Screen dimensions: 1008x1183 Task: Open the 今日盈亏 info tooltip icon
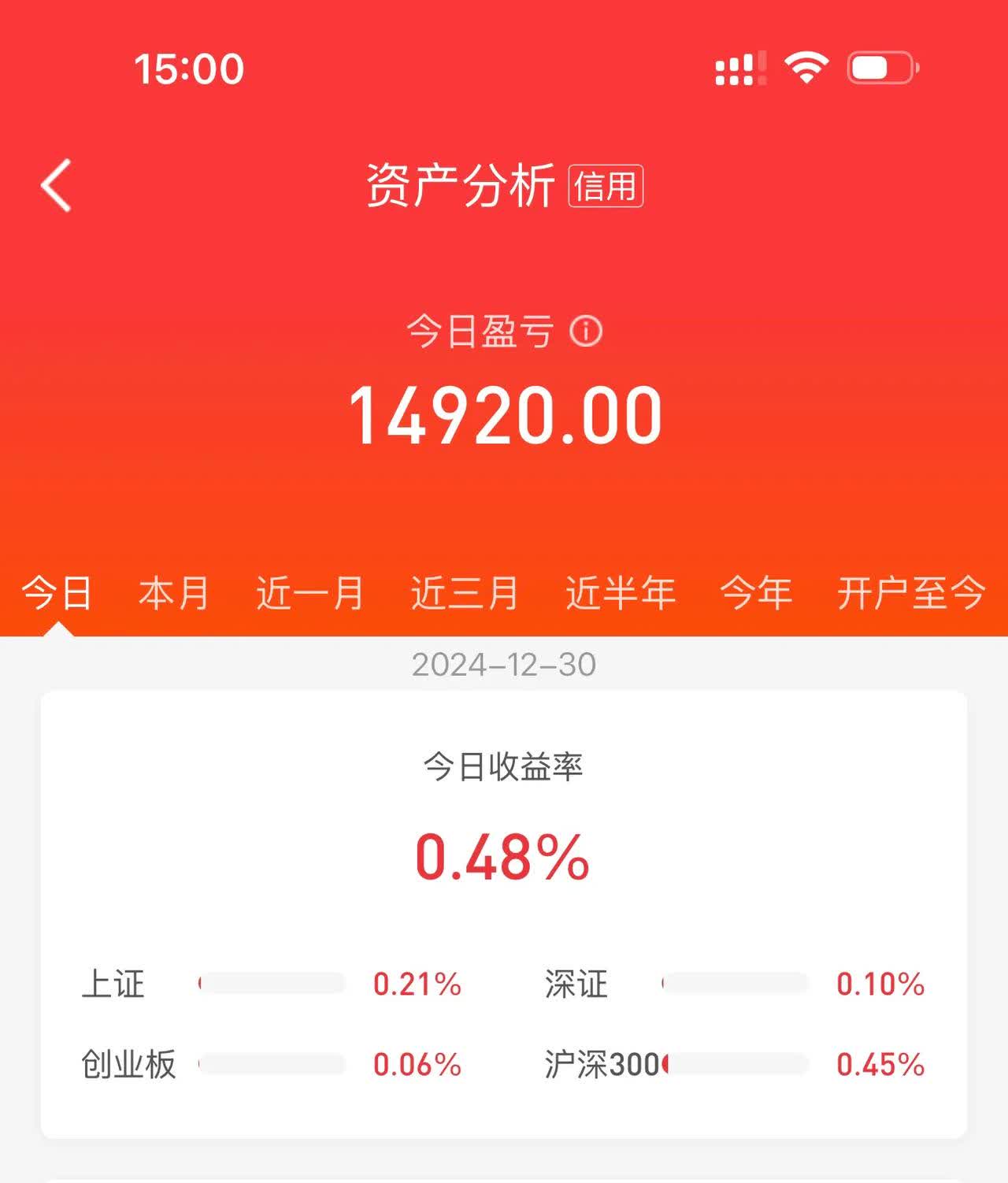587,333
